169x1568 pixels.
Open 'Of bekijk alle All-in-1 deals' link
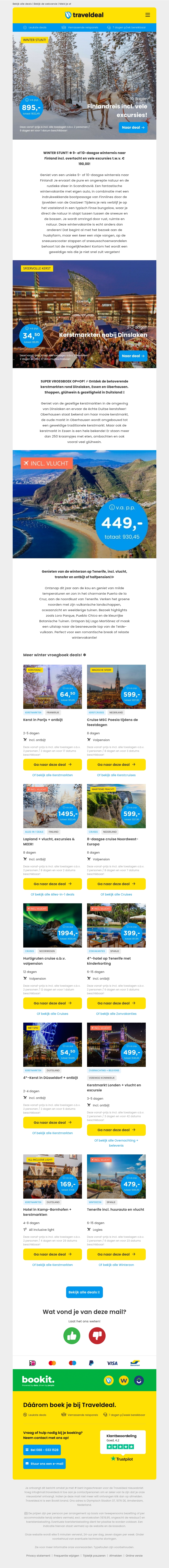point(52,894)
